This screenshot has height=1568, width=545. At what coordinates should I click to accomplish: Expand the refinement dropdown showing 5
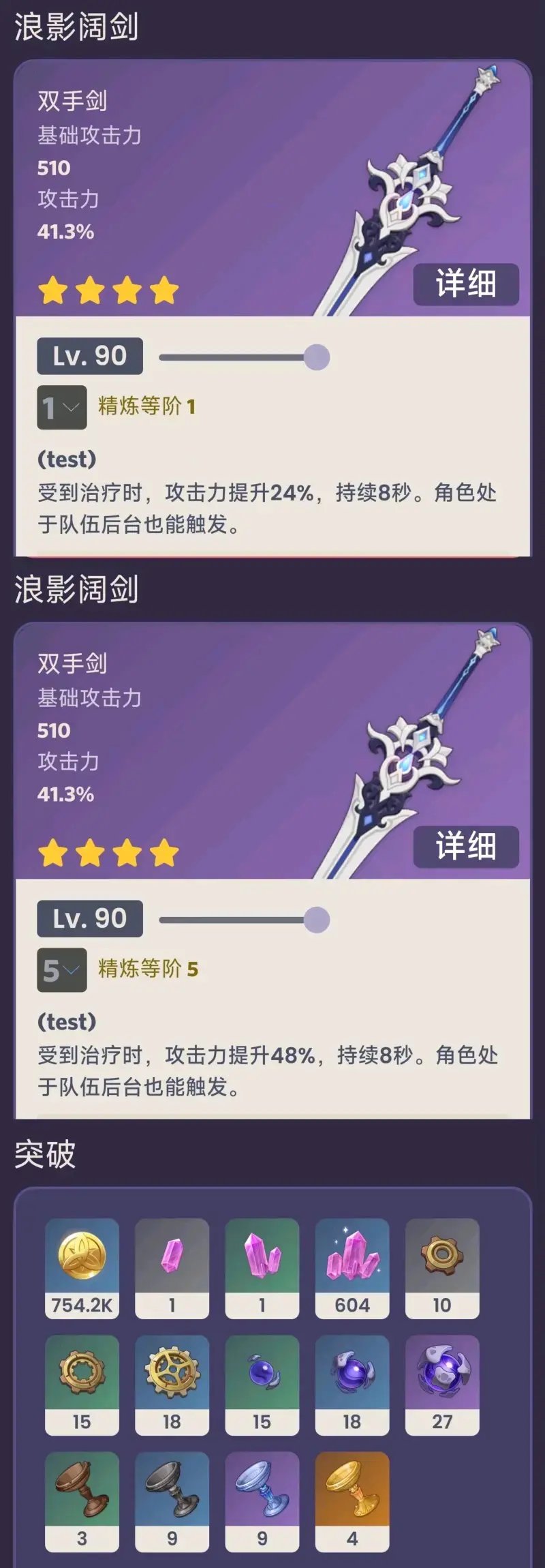click(62, 969)
